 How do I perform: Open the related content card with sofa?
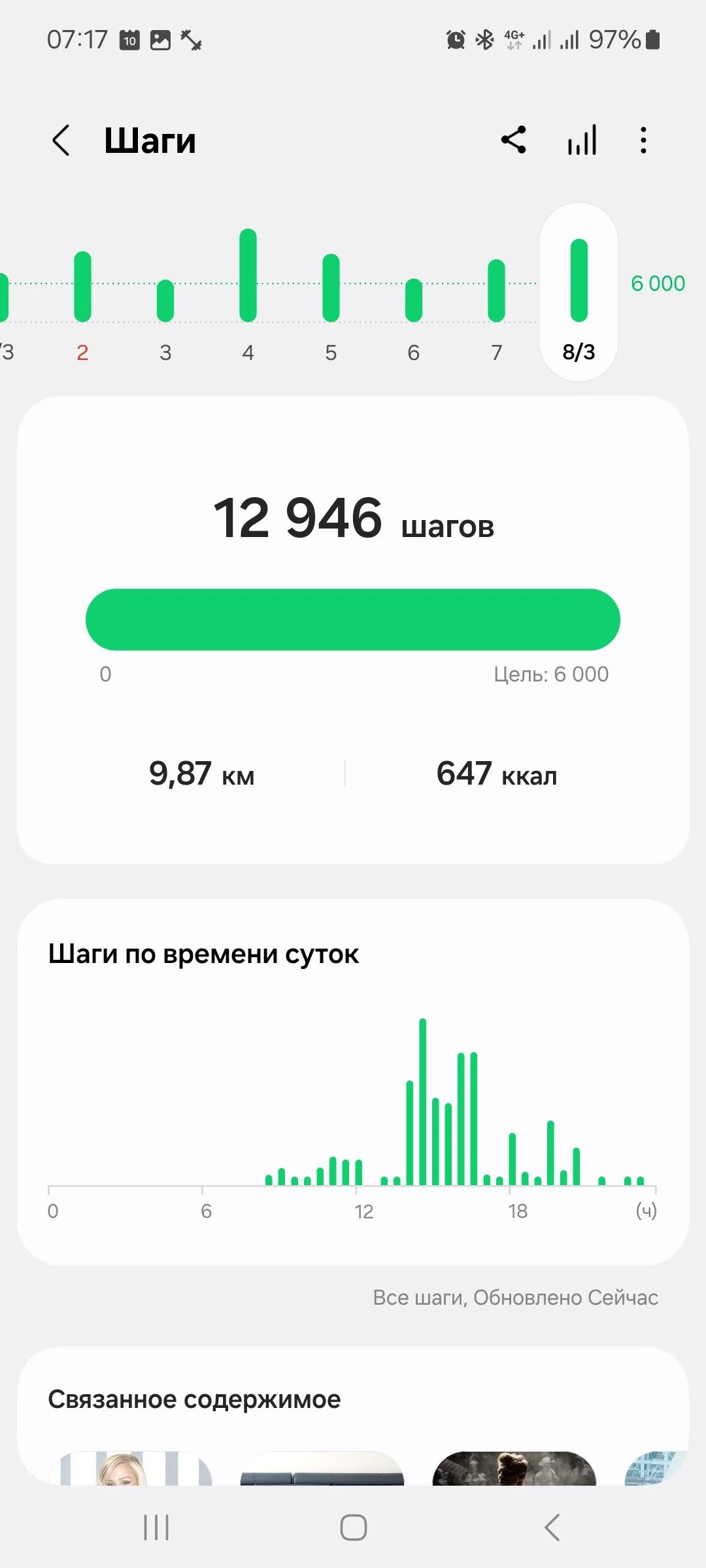click(x=322, y=1470)
